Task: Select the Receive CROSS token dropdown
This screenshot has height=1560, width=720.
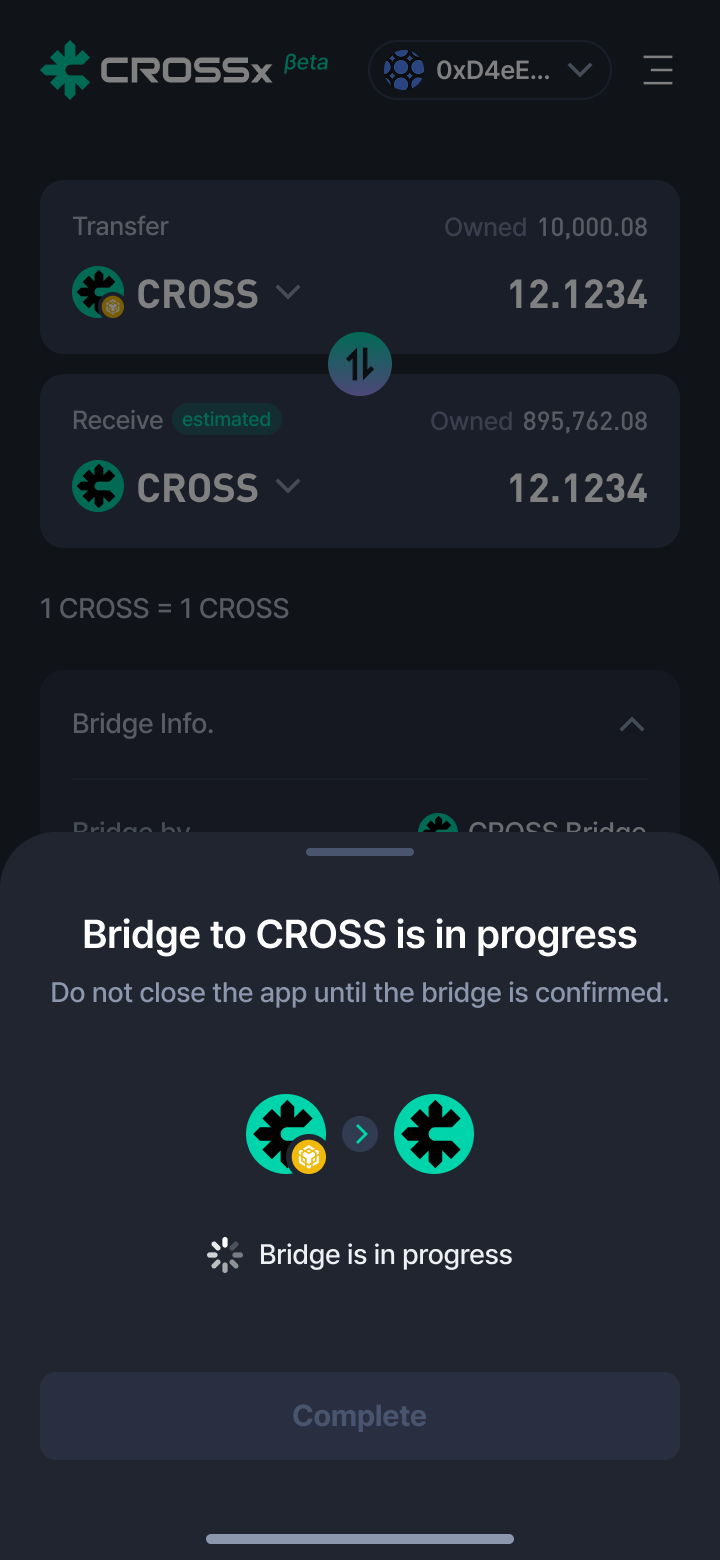Action: point(187,487)
